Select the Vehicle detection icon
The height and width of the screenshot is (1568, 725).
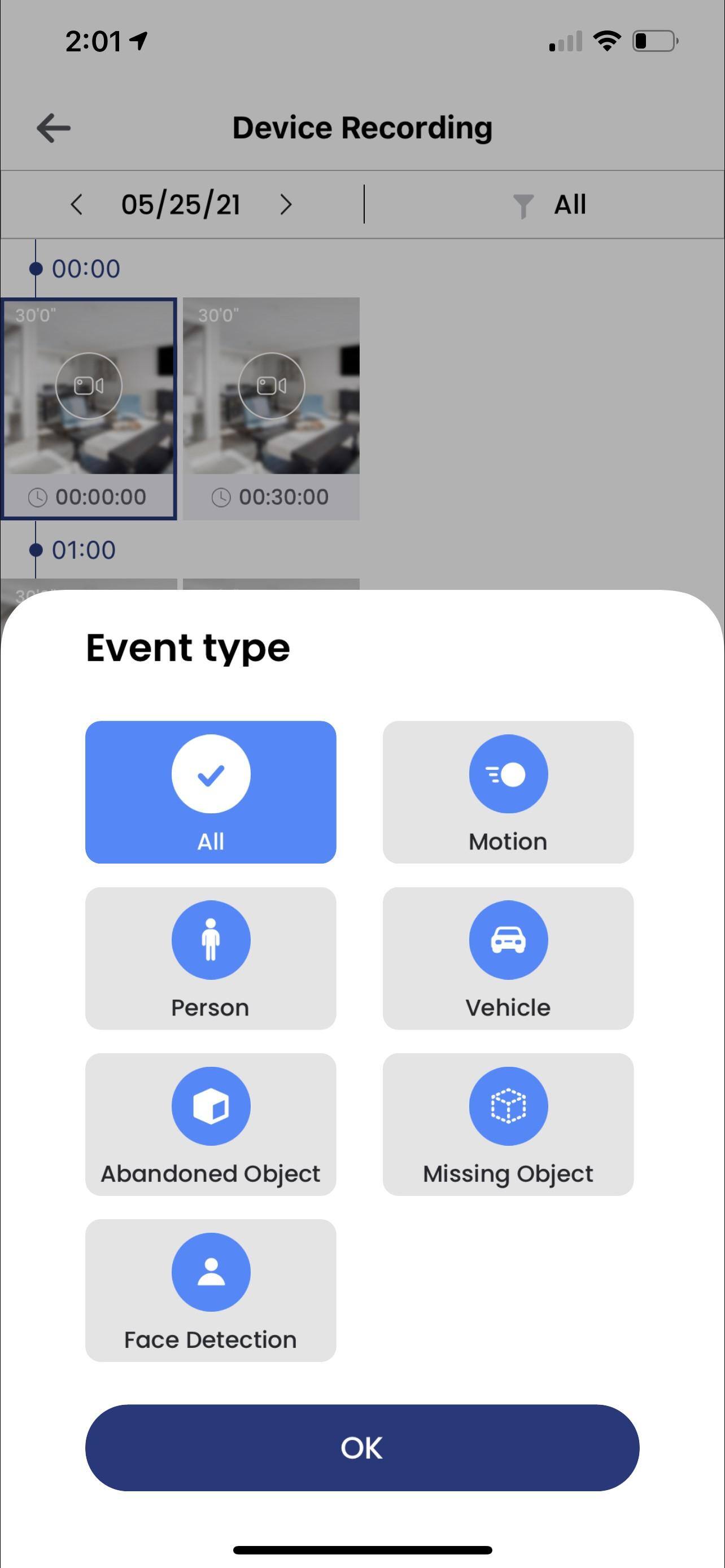click(508, 940)
